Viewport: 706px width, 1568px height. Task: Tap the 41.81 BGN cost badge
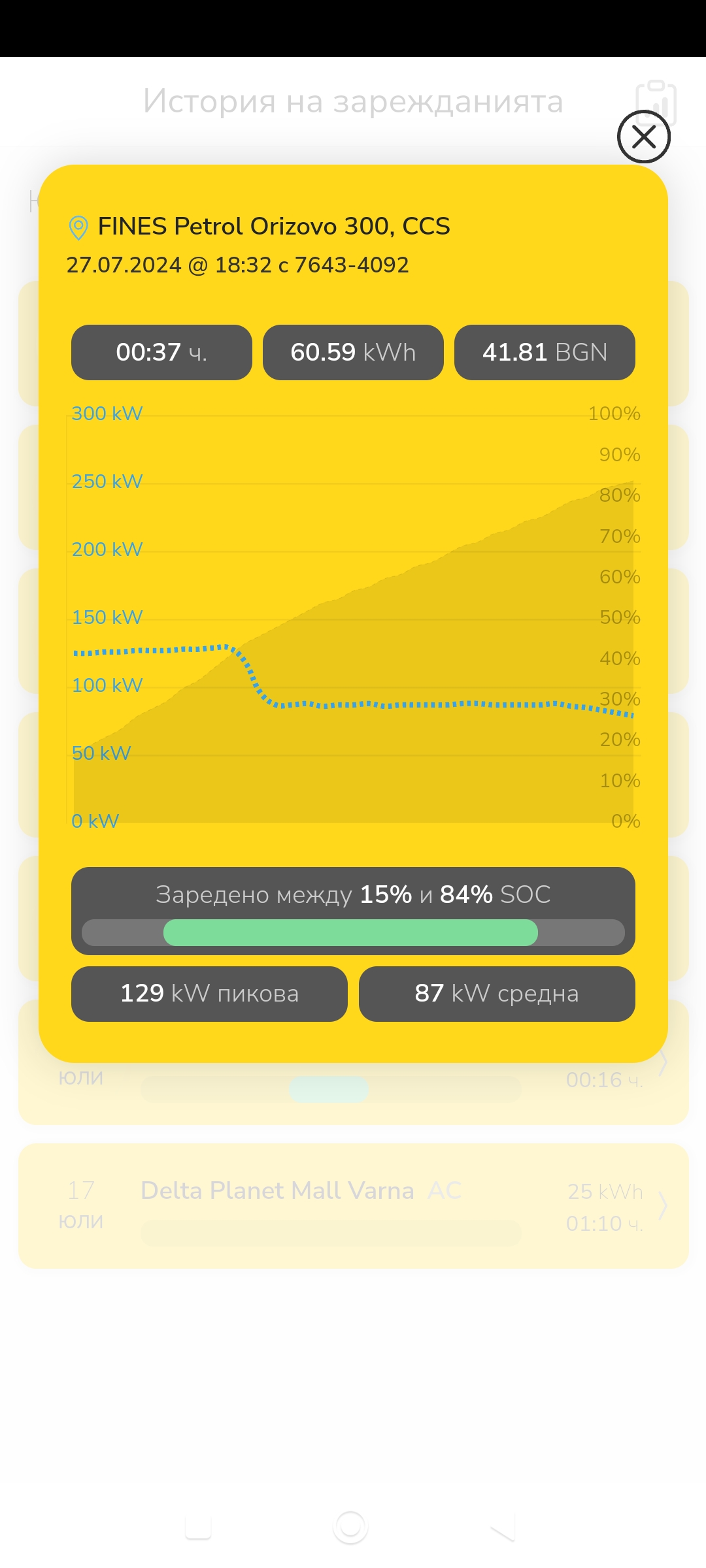point(545,352)
